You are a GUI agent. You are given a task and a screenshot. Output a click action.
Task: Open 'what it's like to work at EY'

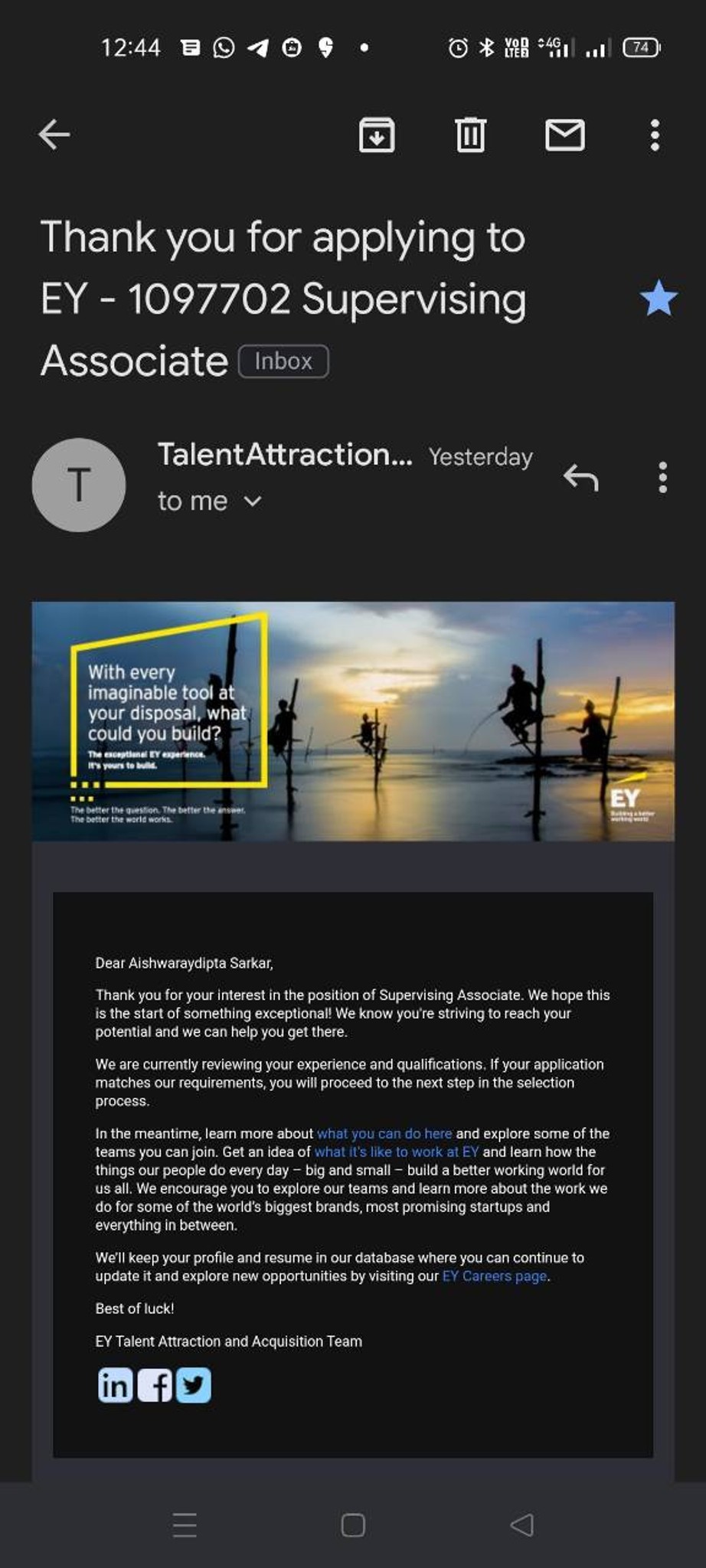[x=397, y=1151]
